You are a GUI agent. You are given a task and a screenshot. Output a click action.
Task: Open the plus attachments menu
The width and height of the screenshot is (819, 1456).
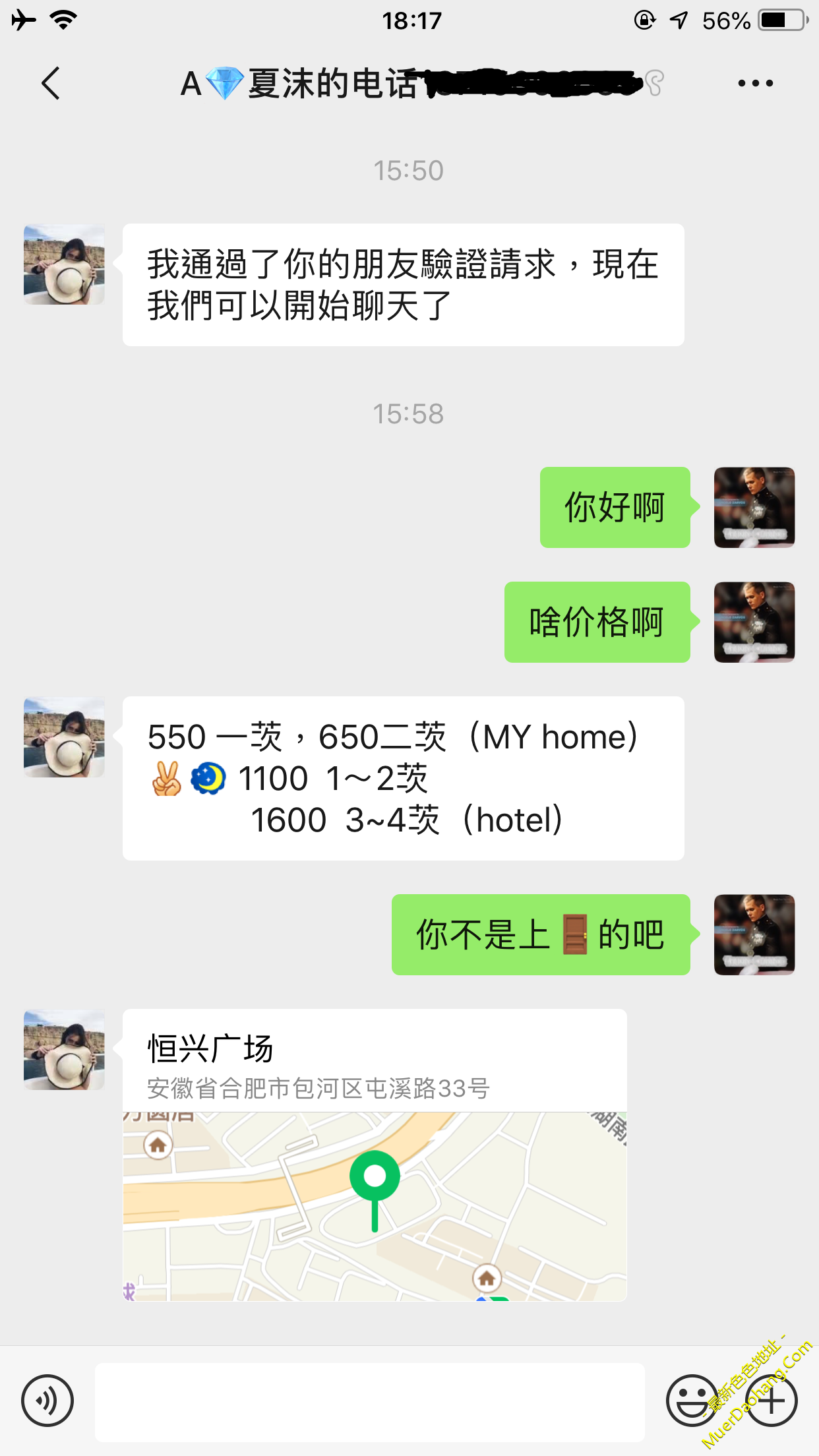point(771,1401)
